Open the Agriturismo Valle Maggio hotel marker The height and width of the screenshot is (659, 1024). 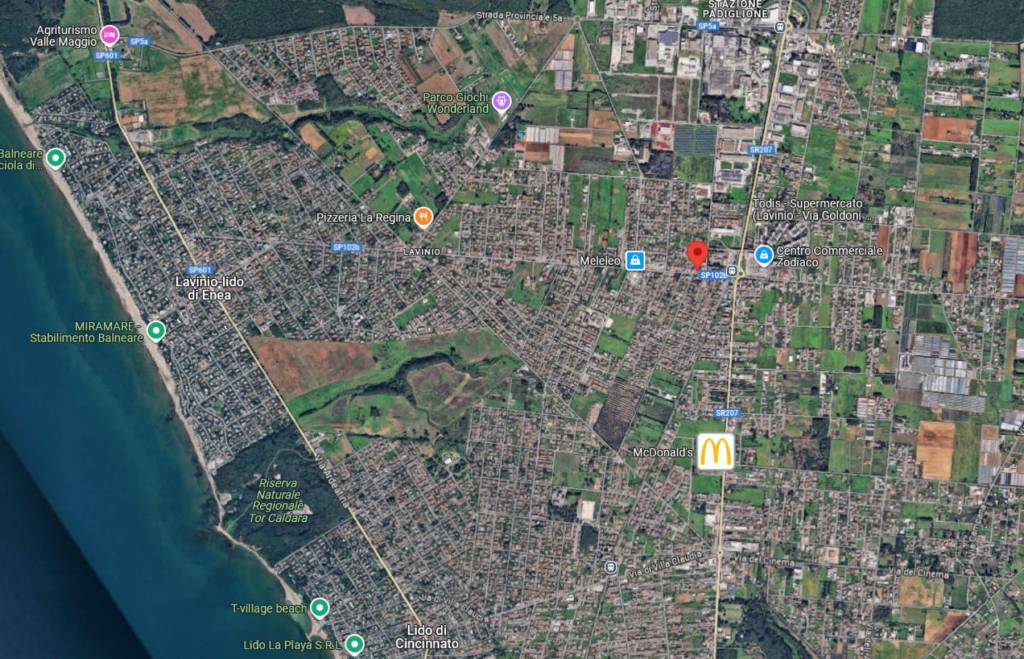click(110, 36)
